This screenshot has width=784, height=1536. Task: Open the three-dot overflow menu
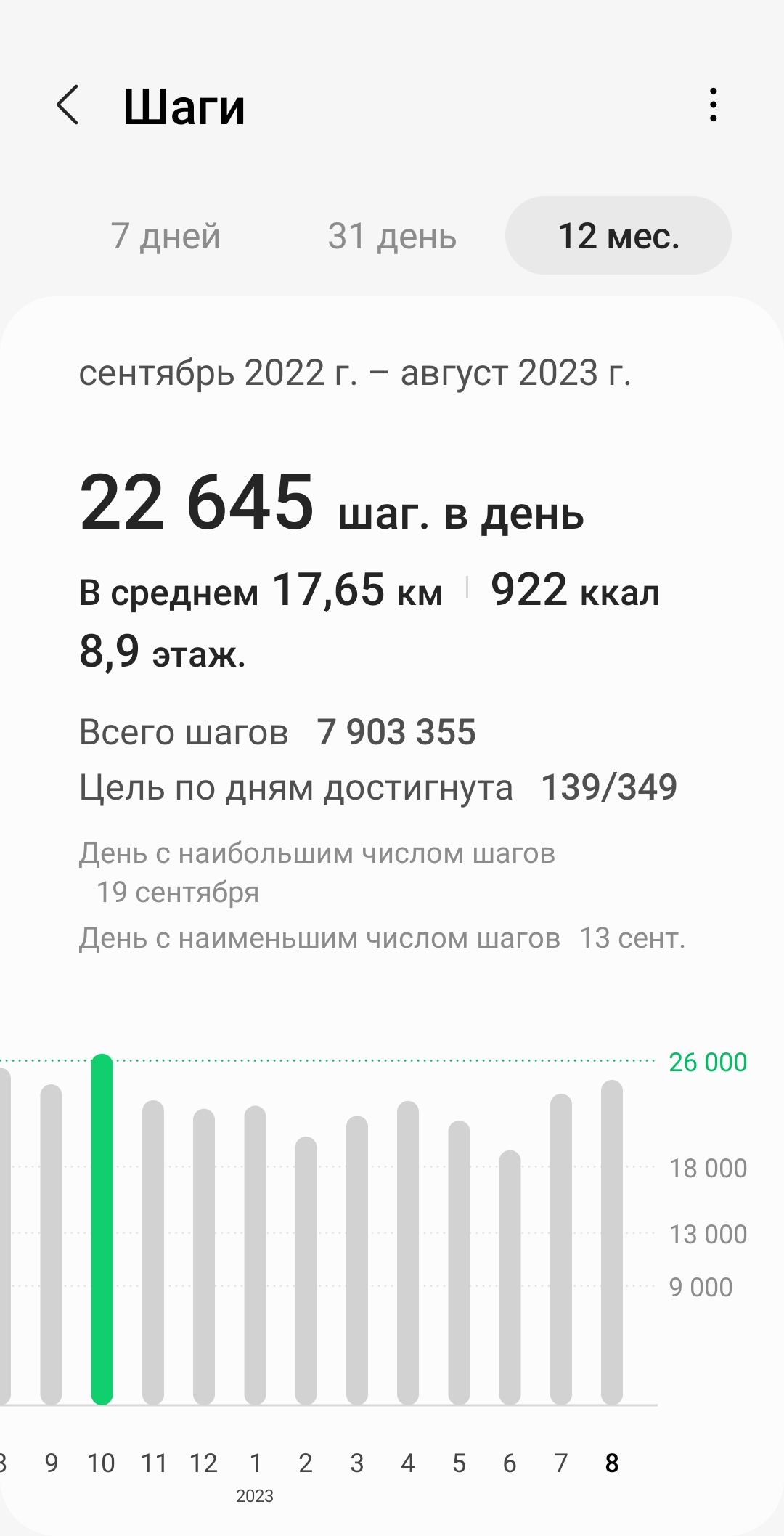pos(714,105)
